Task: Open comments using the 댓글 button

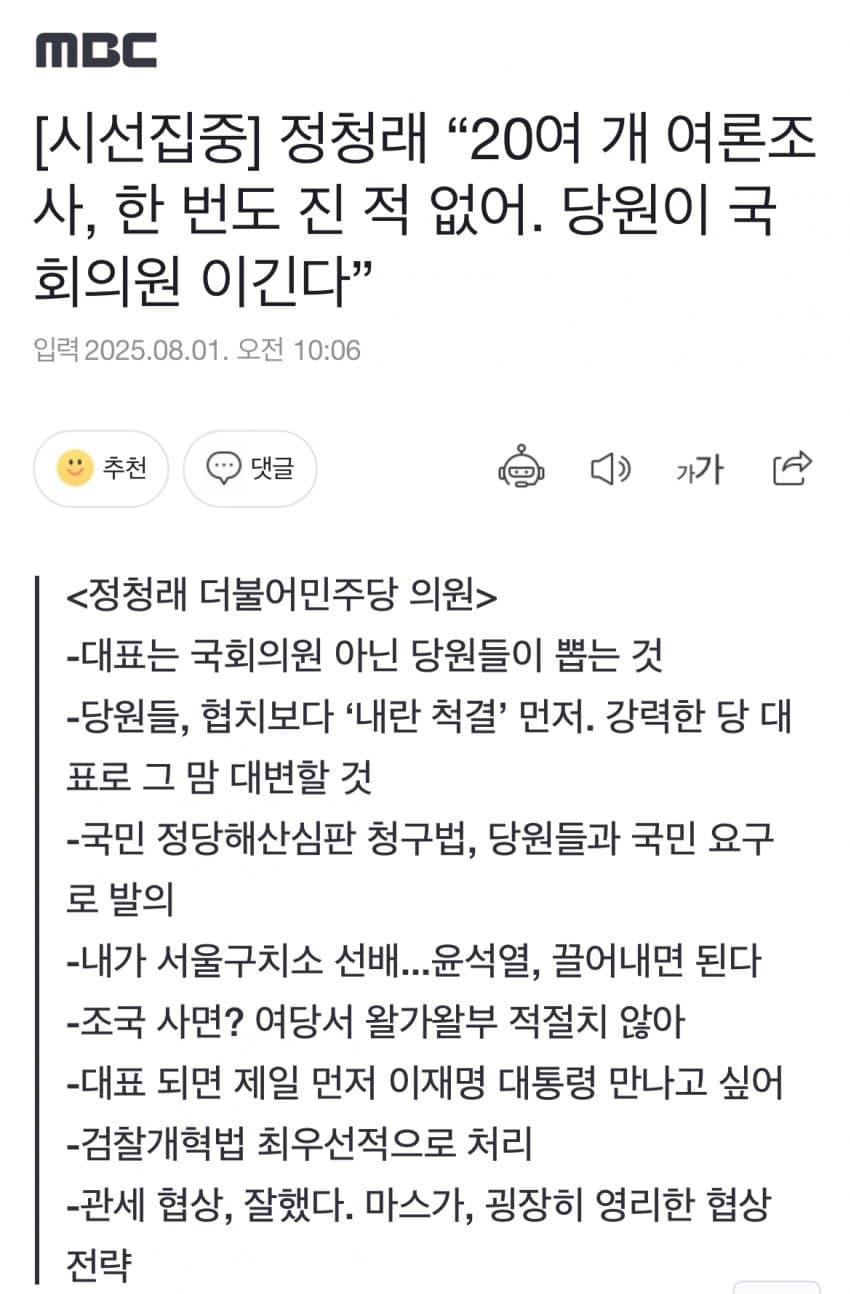Action: click(250, 468)
